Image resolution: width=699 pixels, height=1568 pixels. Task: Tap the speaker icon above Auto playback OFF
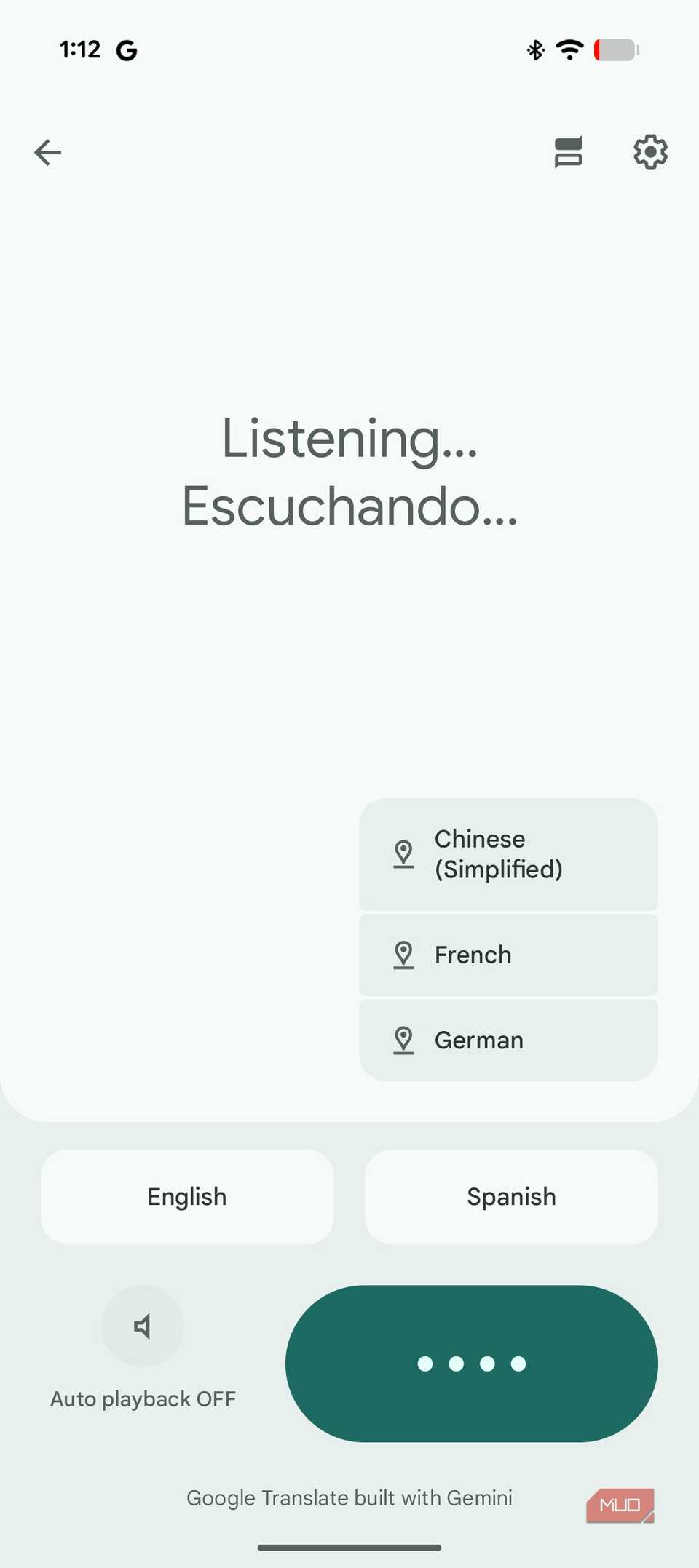click(143, 1326)
